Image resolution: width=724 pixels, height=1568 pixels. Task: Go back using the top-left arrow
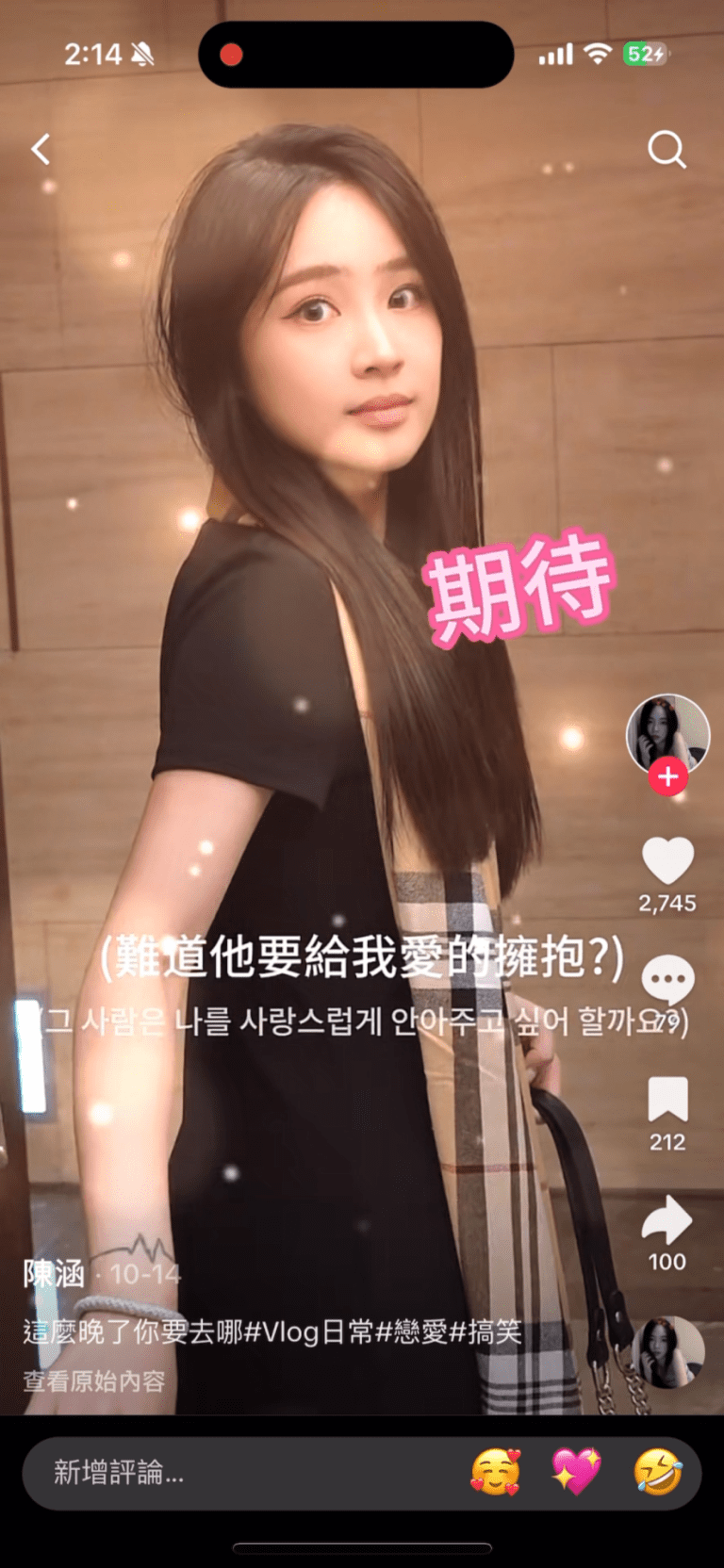click(x=41, y=149)
